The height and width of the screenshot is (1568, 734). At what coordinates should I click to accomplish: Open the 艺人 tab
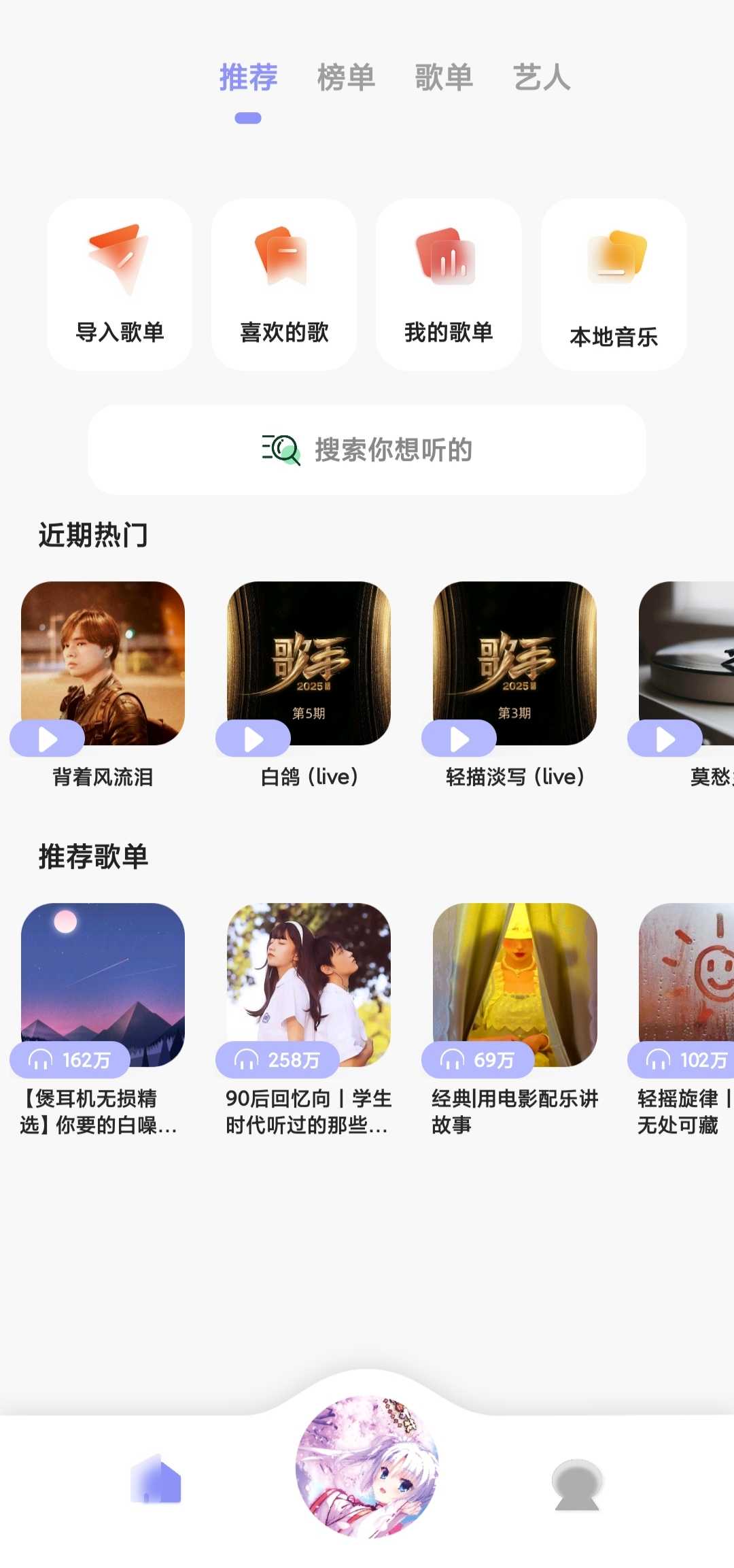pyautogui.click(x=542, y=78)
